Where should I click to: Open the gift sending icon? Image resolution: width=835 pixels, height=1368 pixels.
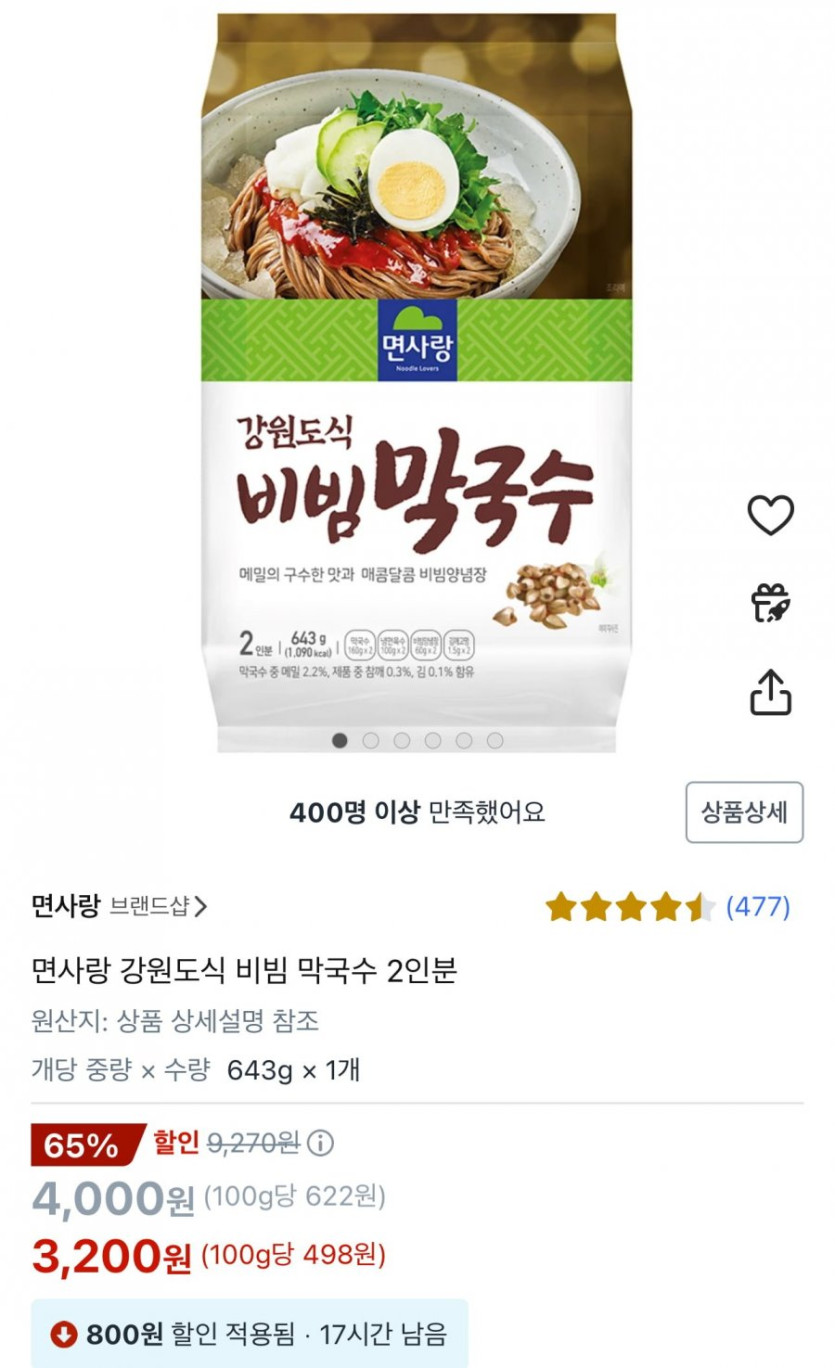pyautogui.click(x=770, y=603)
